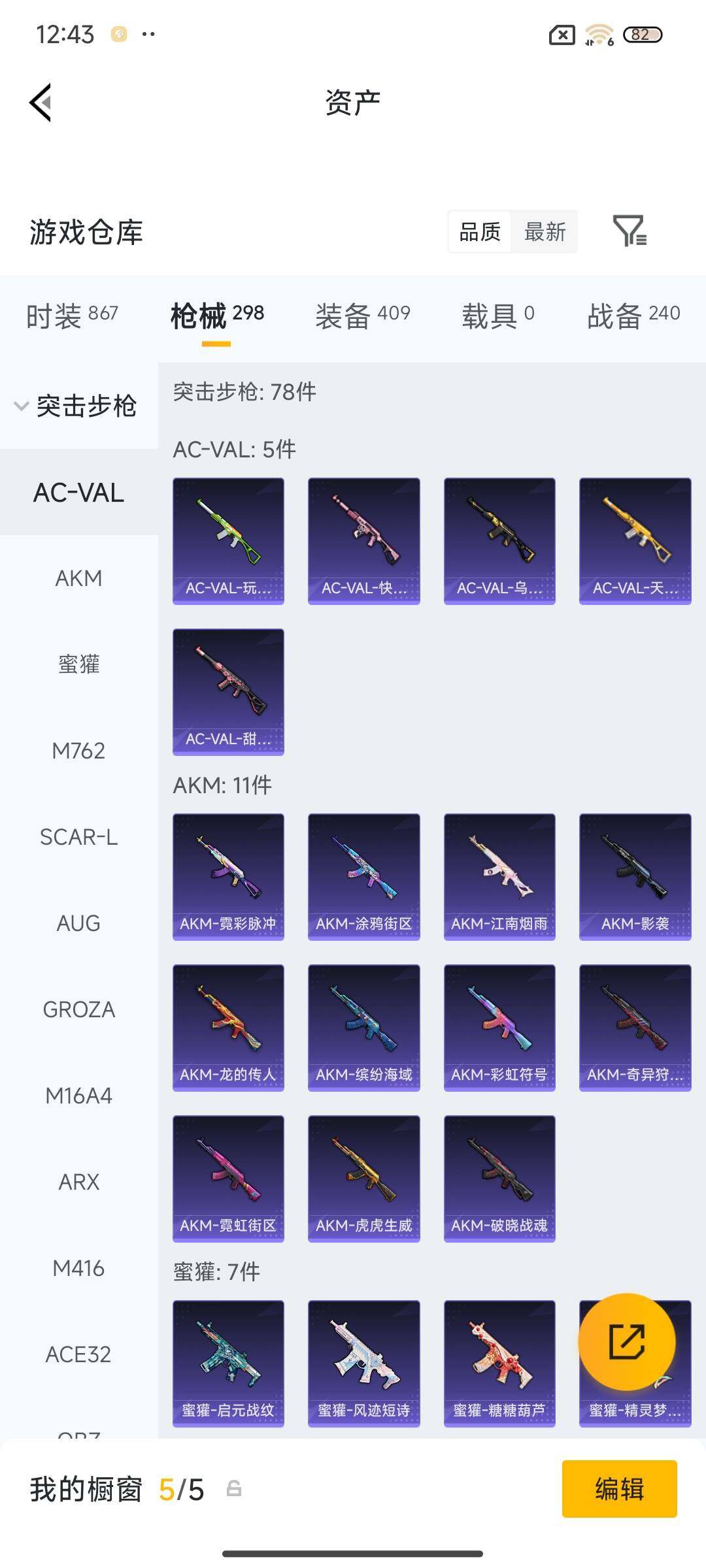The width and height of the screenshot is (706, 1568).
Task: Open the 载具 tab
Action: point(498,316)
